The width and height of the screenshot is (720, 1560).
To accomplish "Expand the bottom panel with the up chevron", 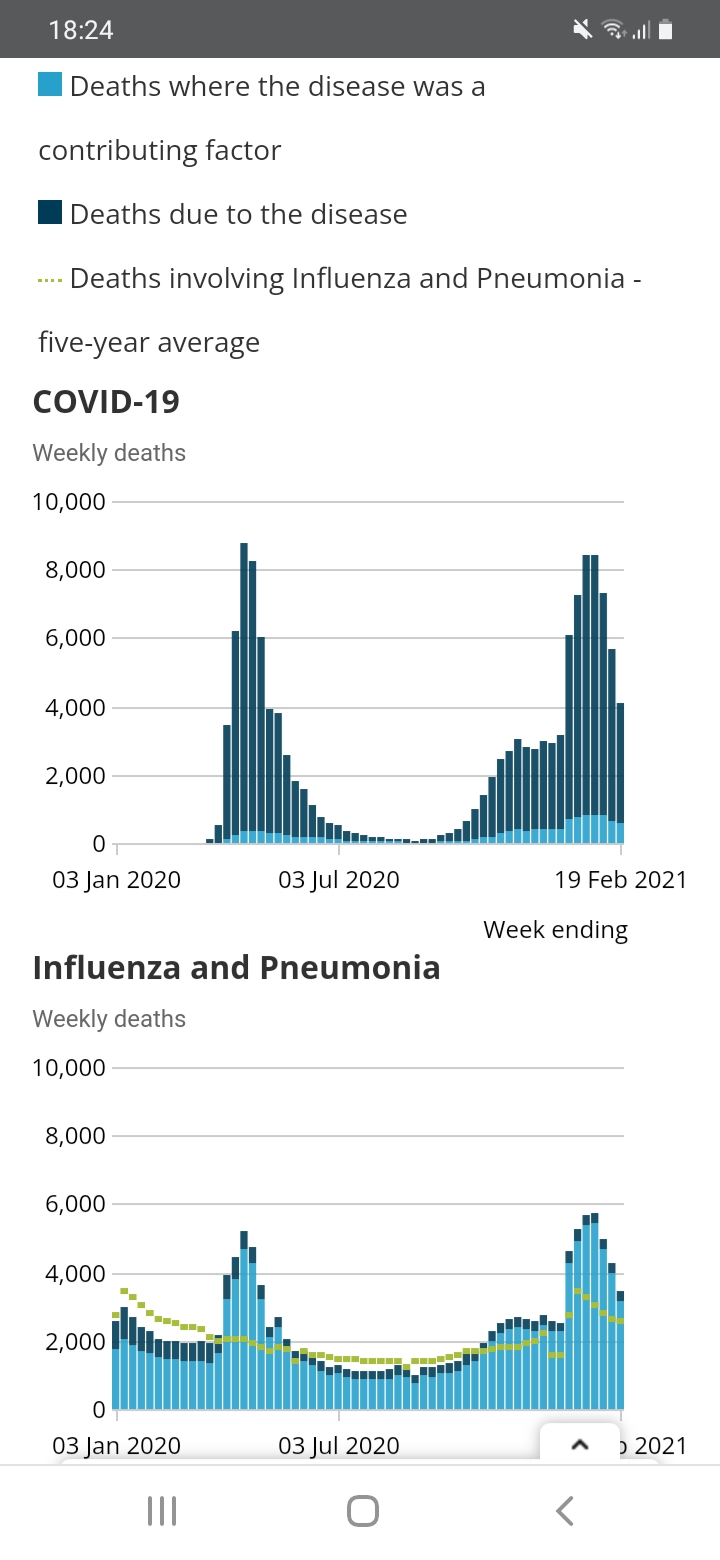I will (579, 1445).
